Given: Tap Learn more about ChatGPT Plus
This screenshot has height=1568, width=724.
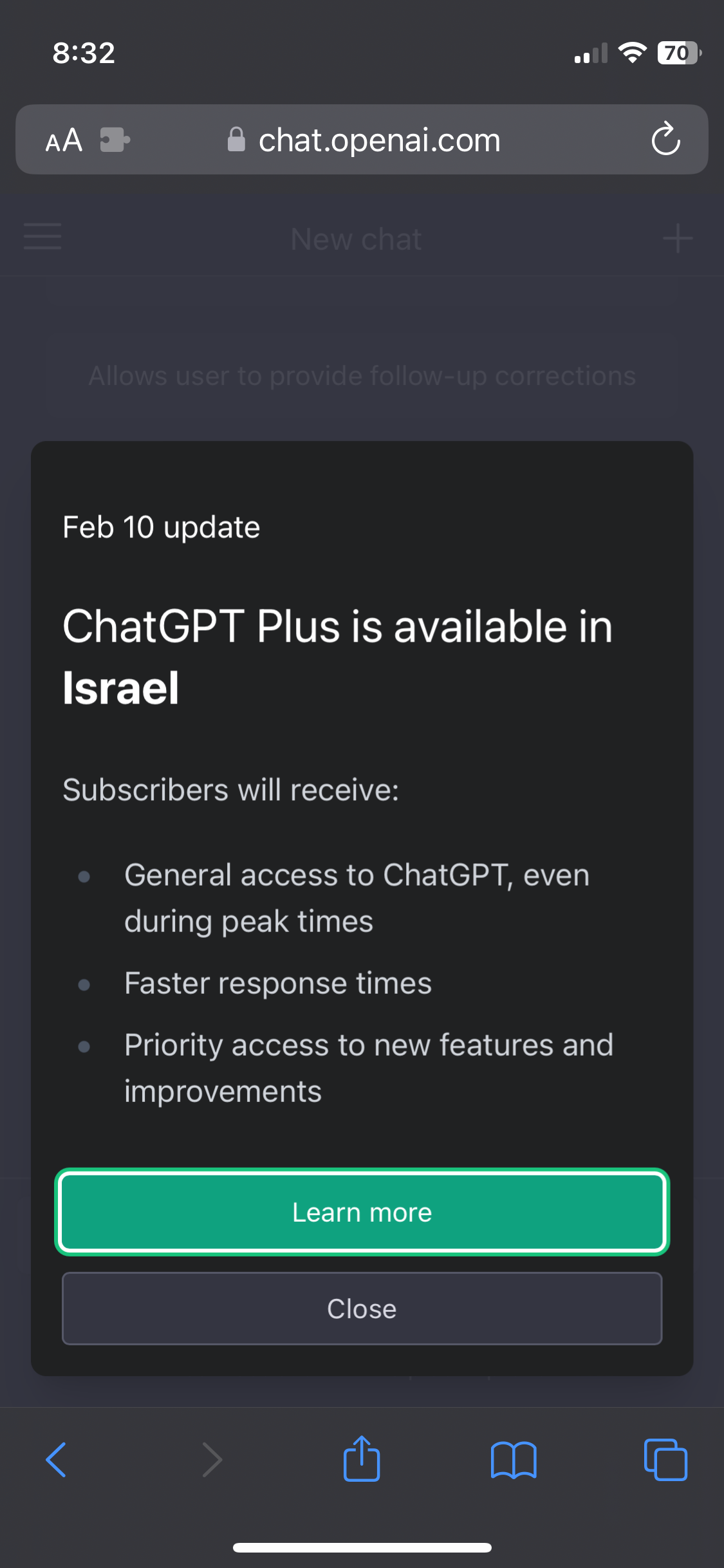Looking at the screenshot, I should 362,1212.
